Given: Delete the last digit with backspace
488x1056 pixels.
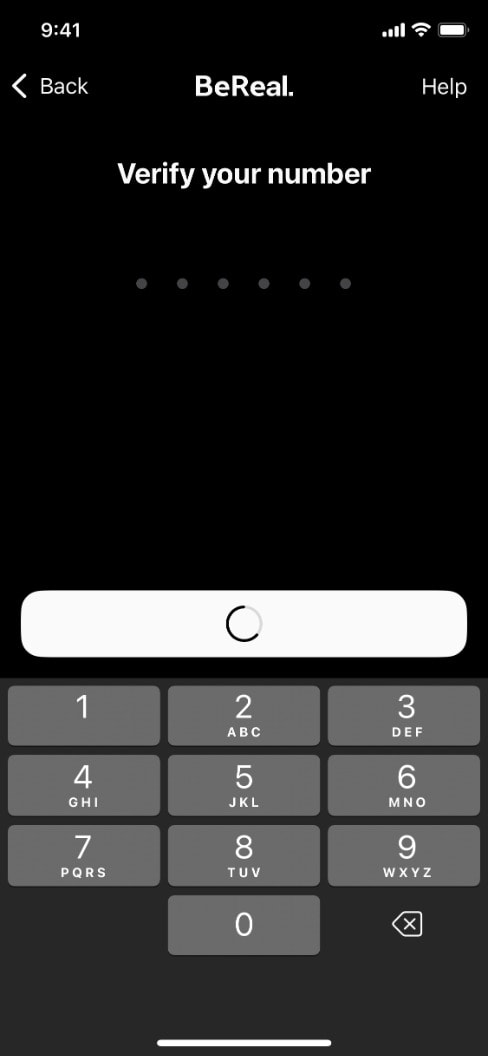Looking at the screenshot, I should (407, 924).
